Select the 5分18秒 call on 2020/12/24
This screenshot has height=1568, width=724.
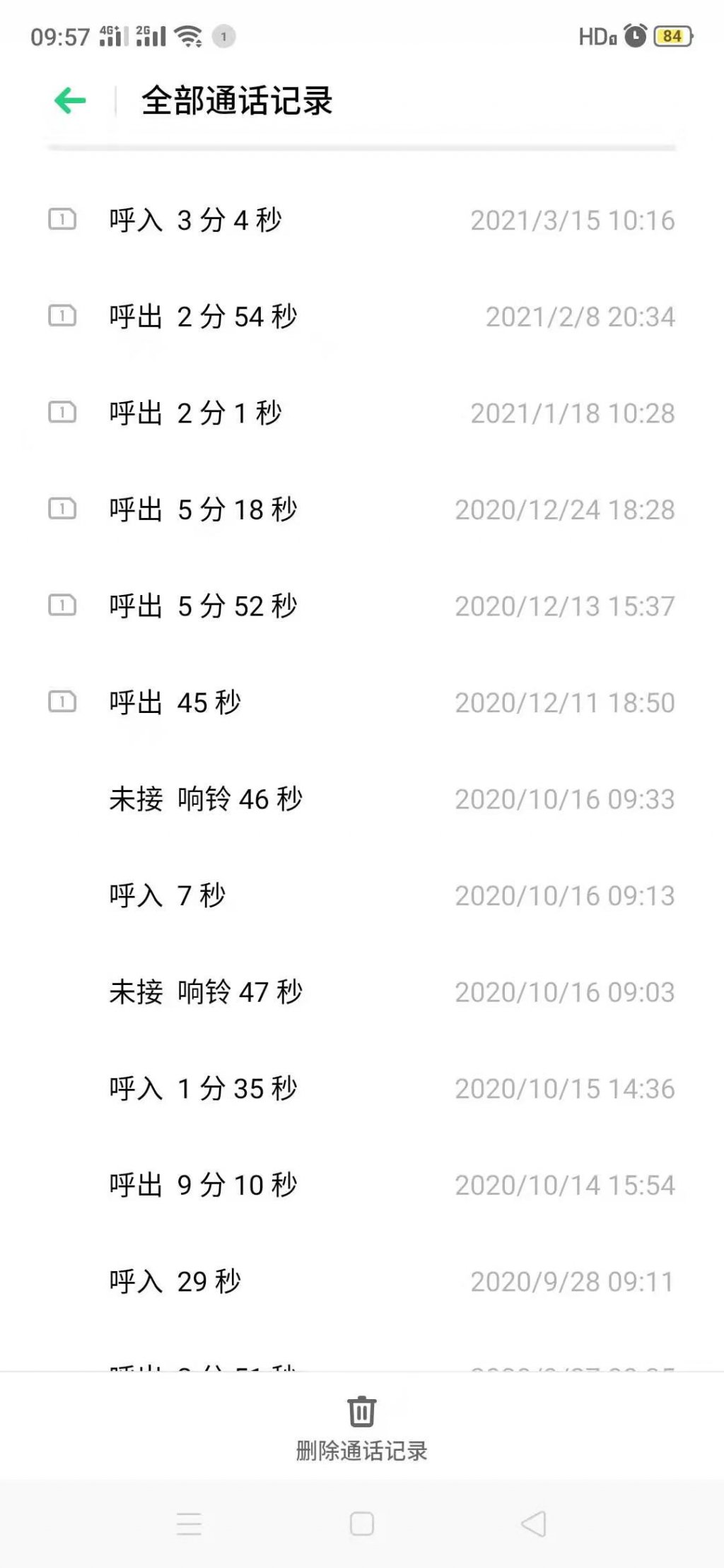point(362,509)
